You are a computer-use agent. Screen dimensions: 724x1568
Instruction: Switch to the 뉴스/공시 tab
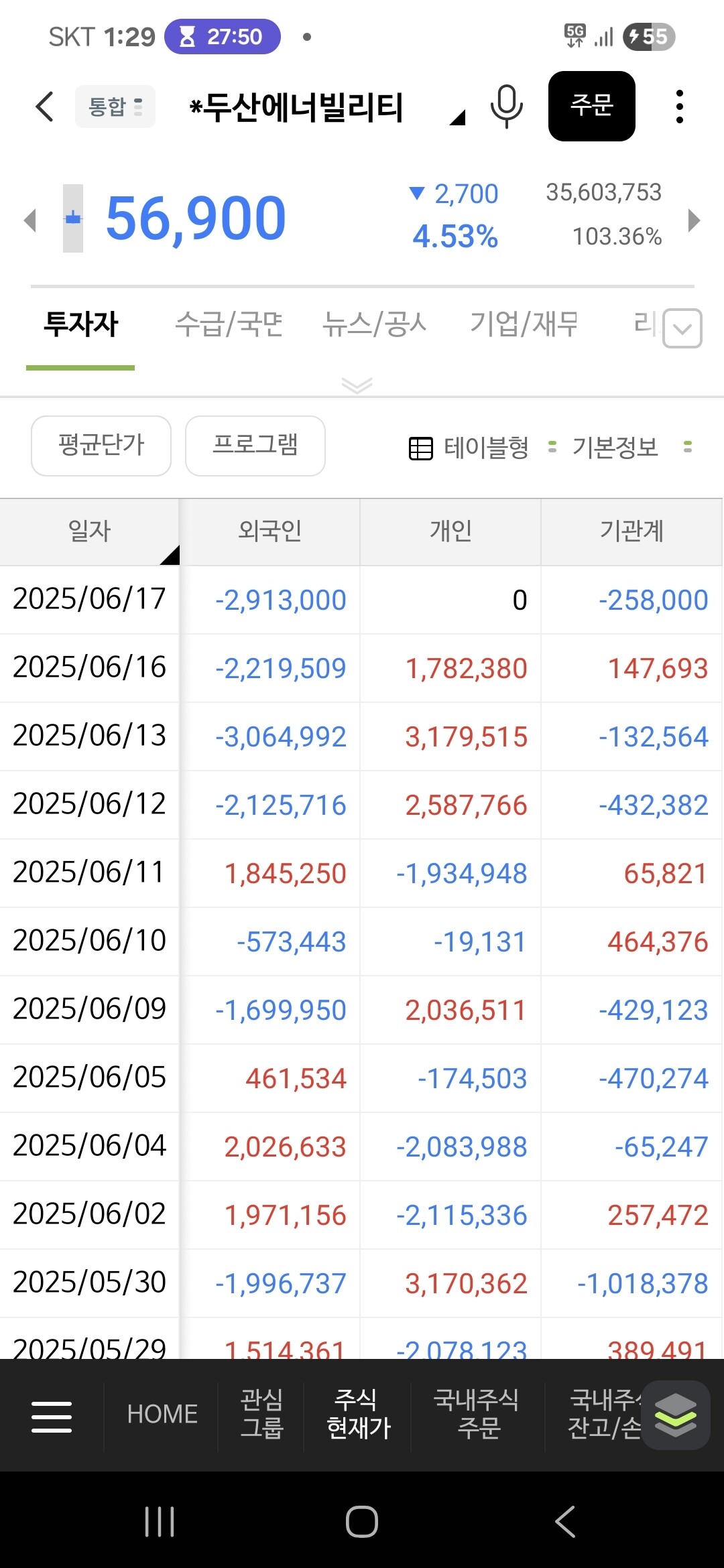(374, 324)
